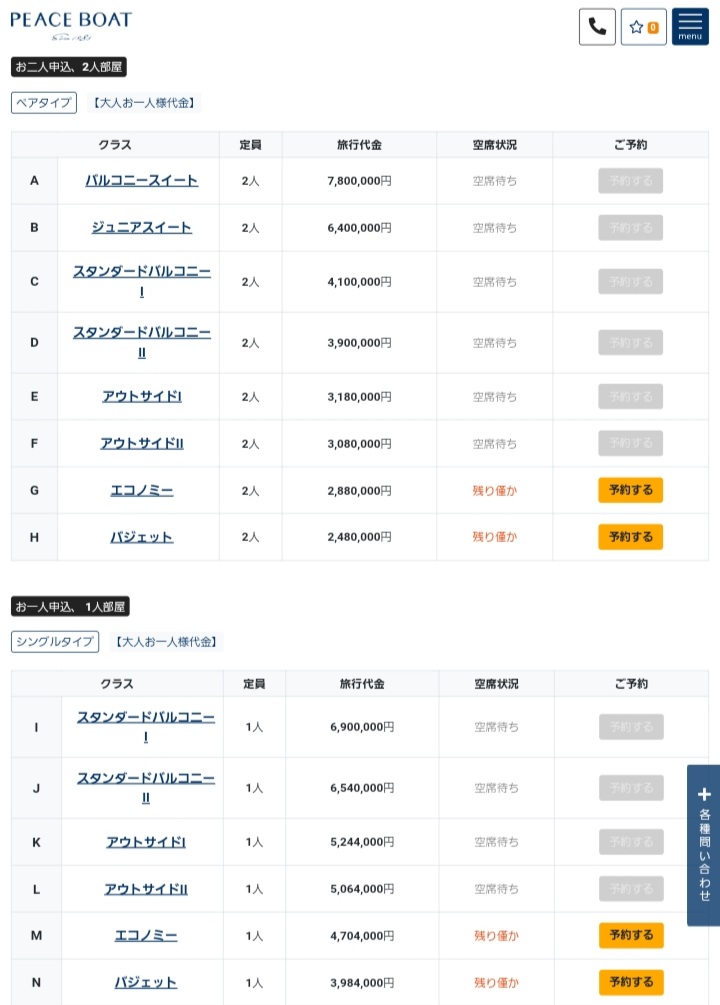The height and width of the screenshot is (1005, 720).
Task: Open class M エコノミー single link
Action: (x=146, y=936)
